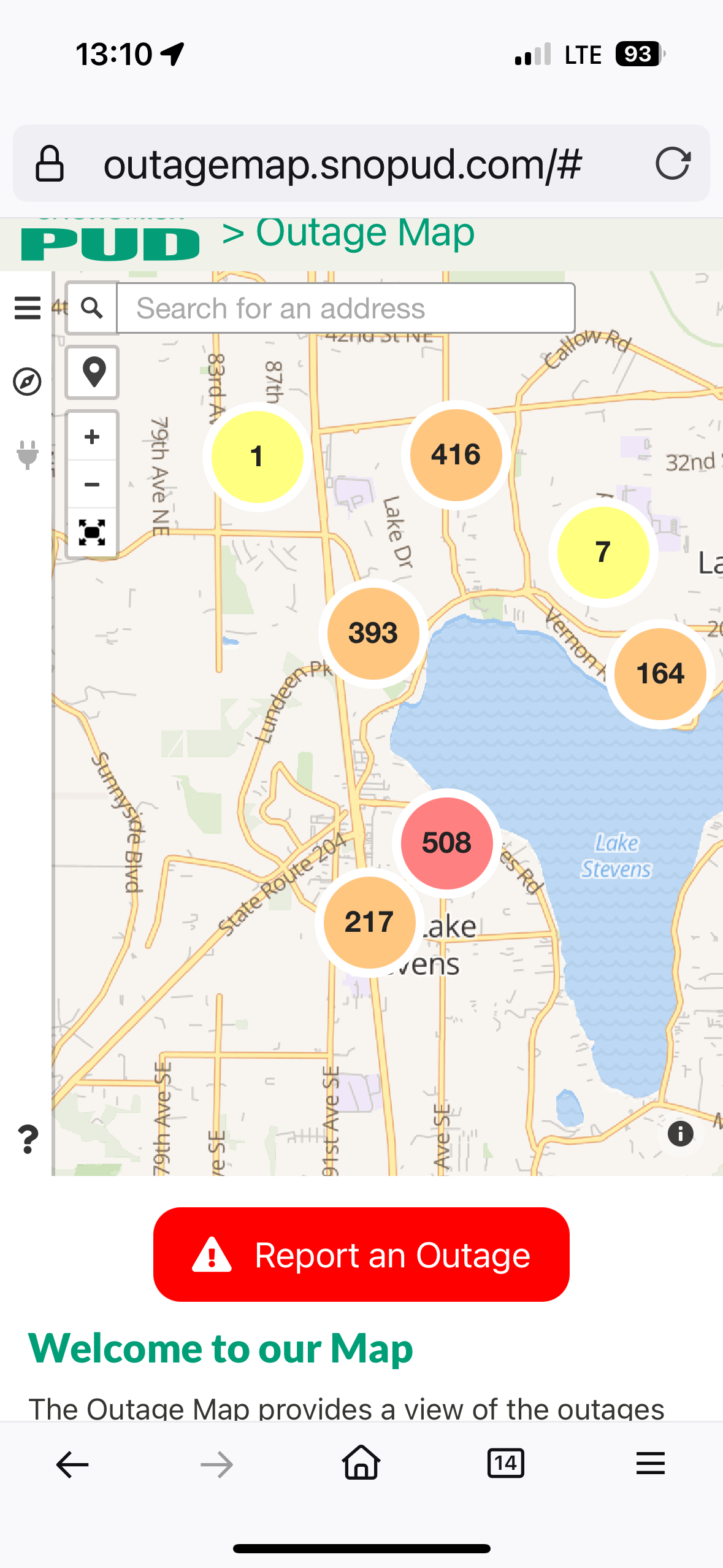
Task: Tap the location pin button
Action: pyautogui.click(x=93, y=372)
